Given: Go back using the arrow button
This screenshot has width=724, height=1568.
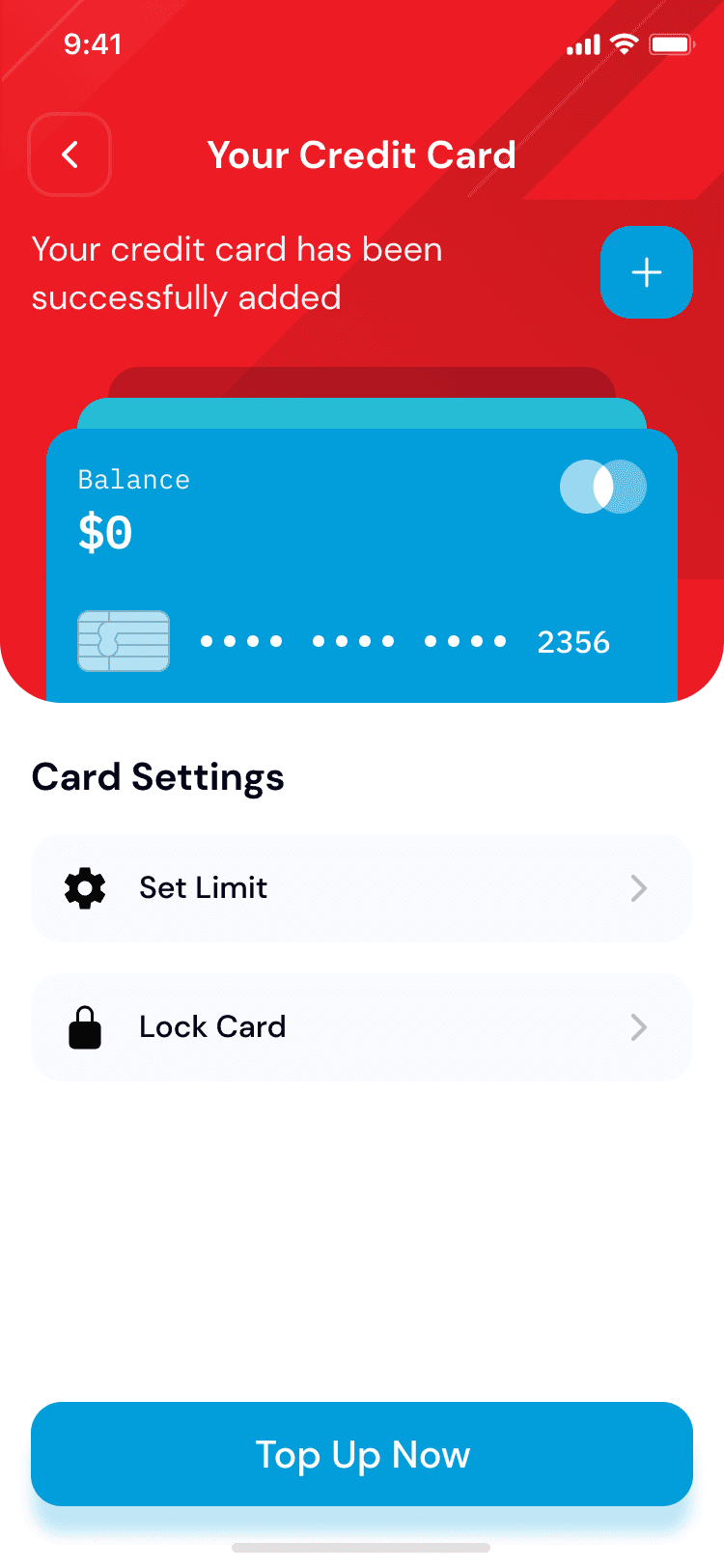Looking at the screenshot, I should [x=70, y=154].
